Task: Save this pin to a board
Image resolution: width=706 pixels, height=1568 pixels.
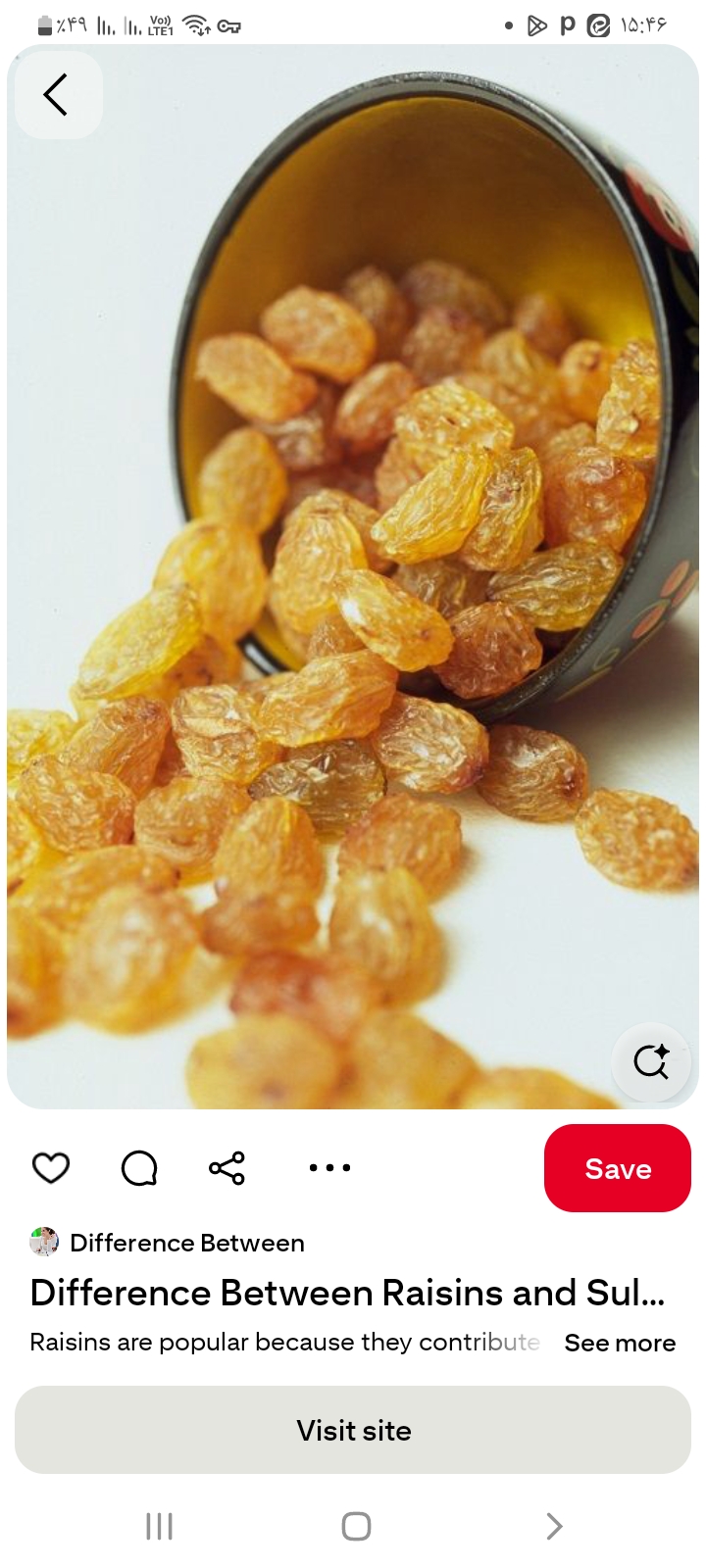Action: pos(617,1168)
